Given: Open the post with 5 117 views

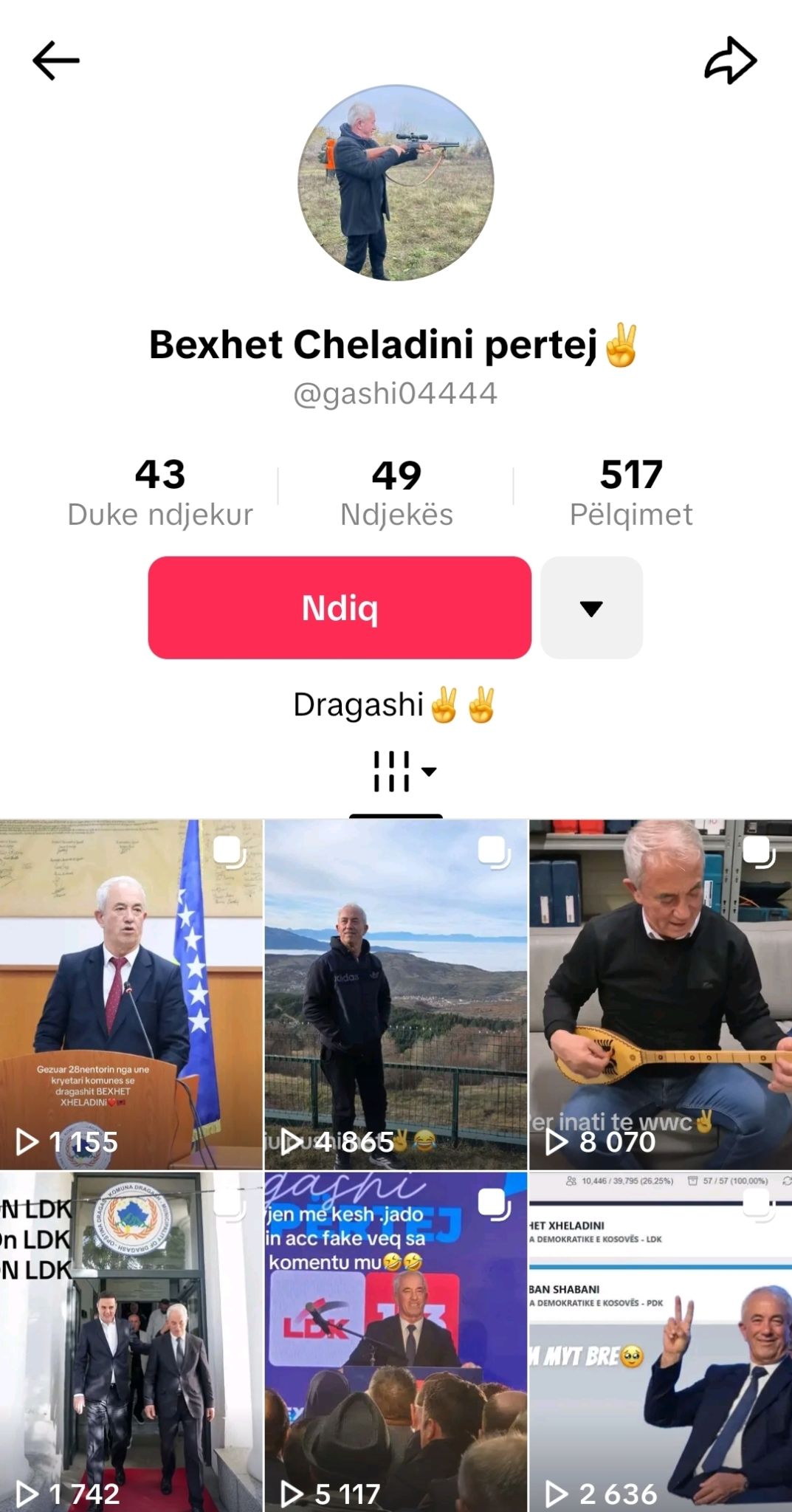Looking at the screenshot, I should pyautogui.click(x=396, y=1341).
